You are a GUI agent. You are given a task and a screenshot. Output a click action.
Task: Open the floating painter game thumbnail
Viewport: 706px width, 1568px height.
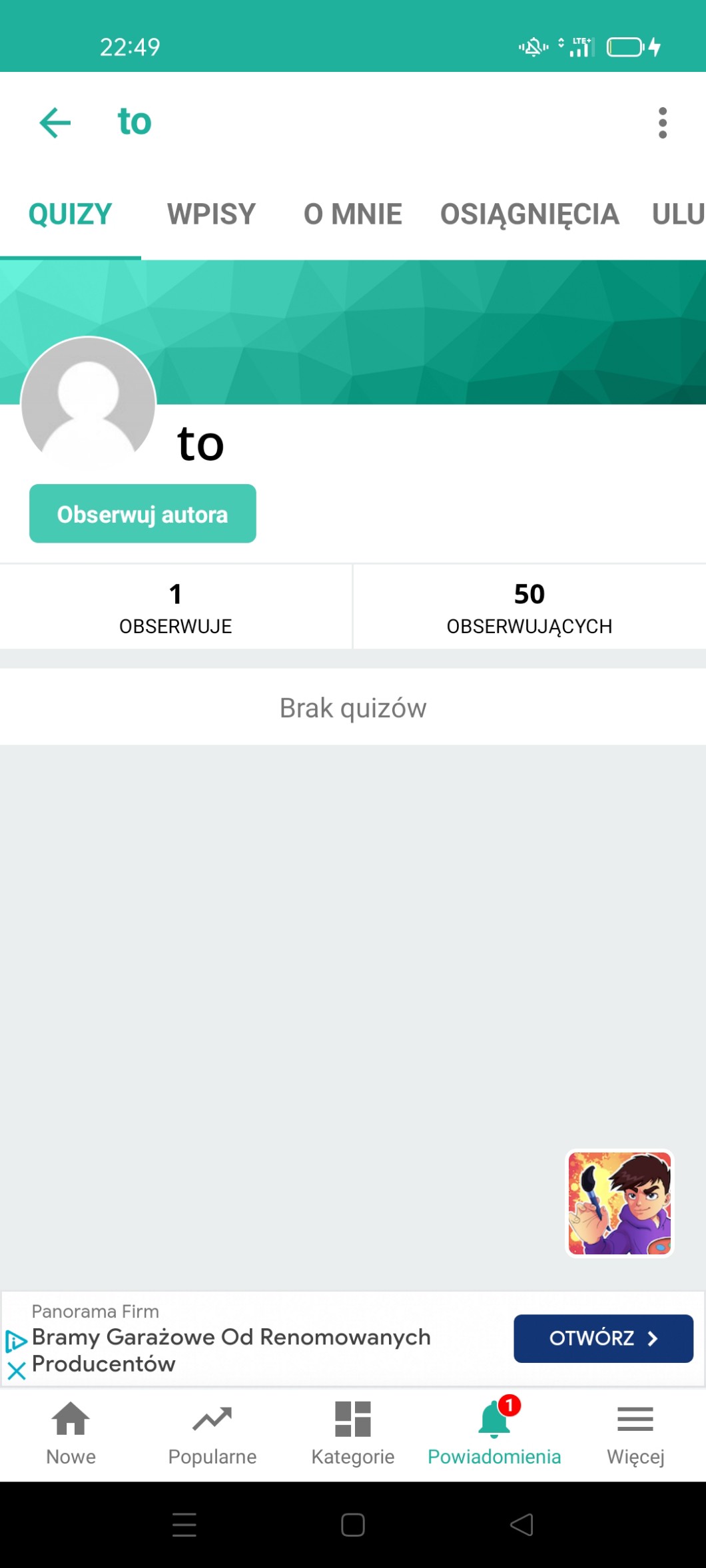619,1203
